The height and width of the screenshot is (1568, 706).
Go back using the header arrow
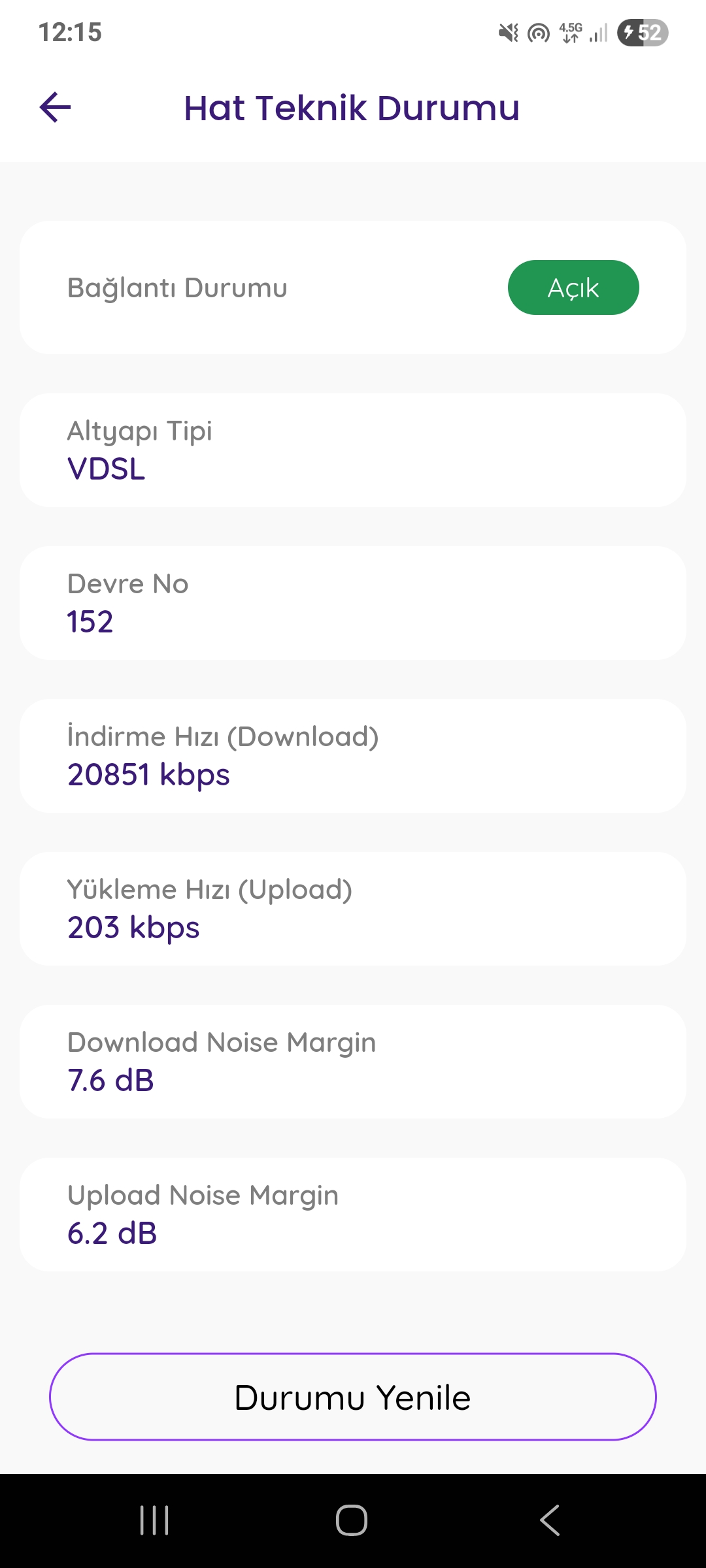click(x=56, y=108)
